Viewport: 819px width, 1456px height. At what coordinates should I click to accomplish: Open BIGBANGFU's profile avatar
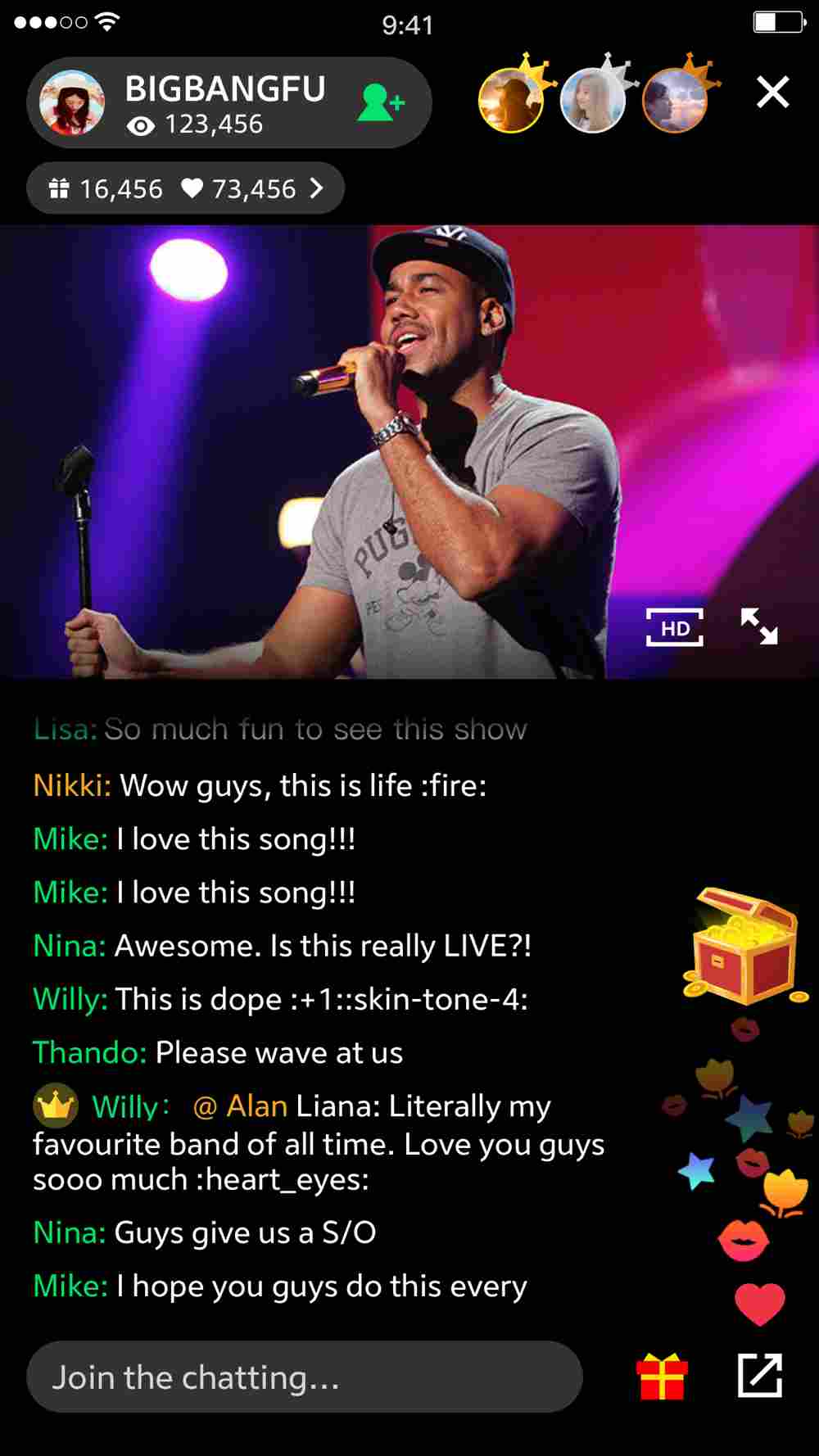72,102
